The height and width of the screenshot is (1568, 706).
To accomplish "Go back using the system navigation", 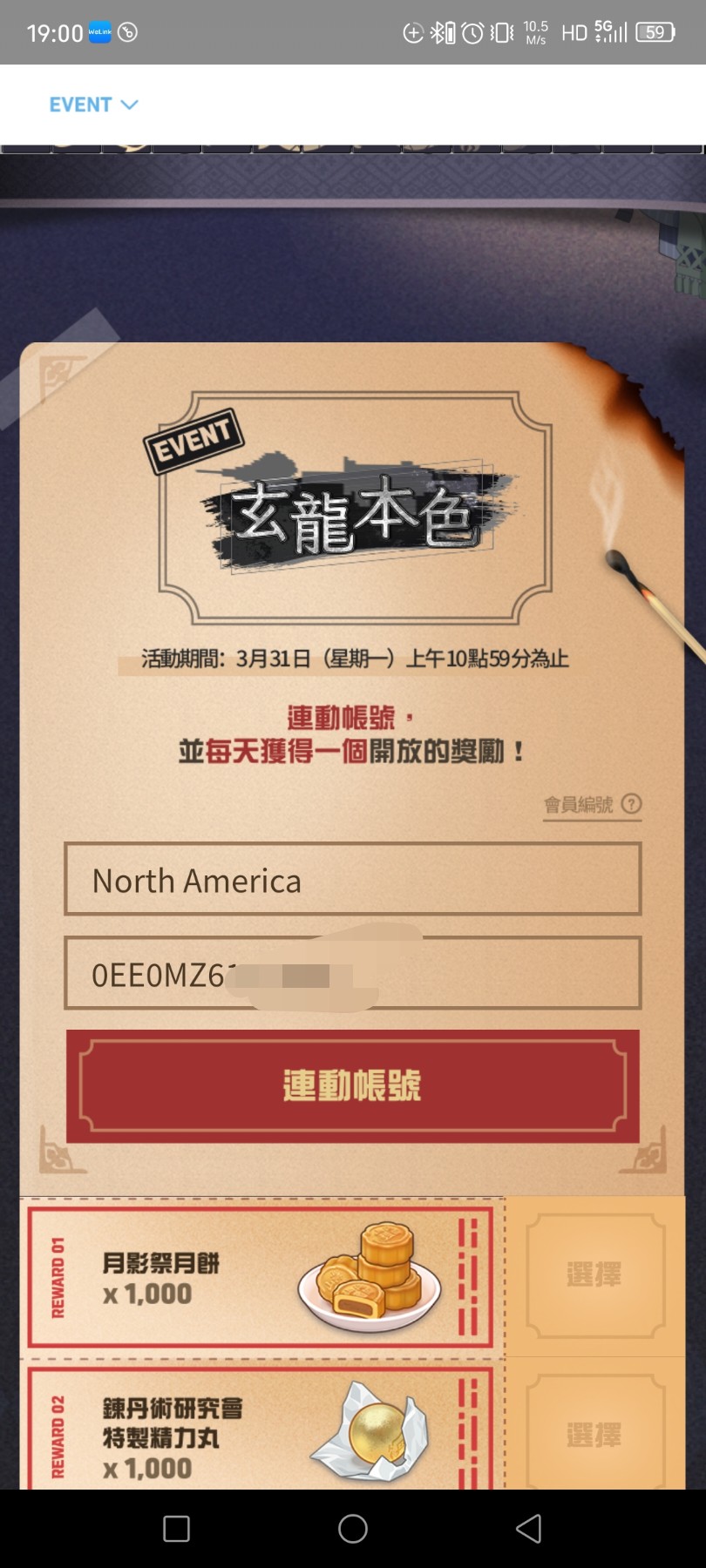I will (x=528, y=1529).
